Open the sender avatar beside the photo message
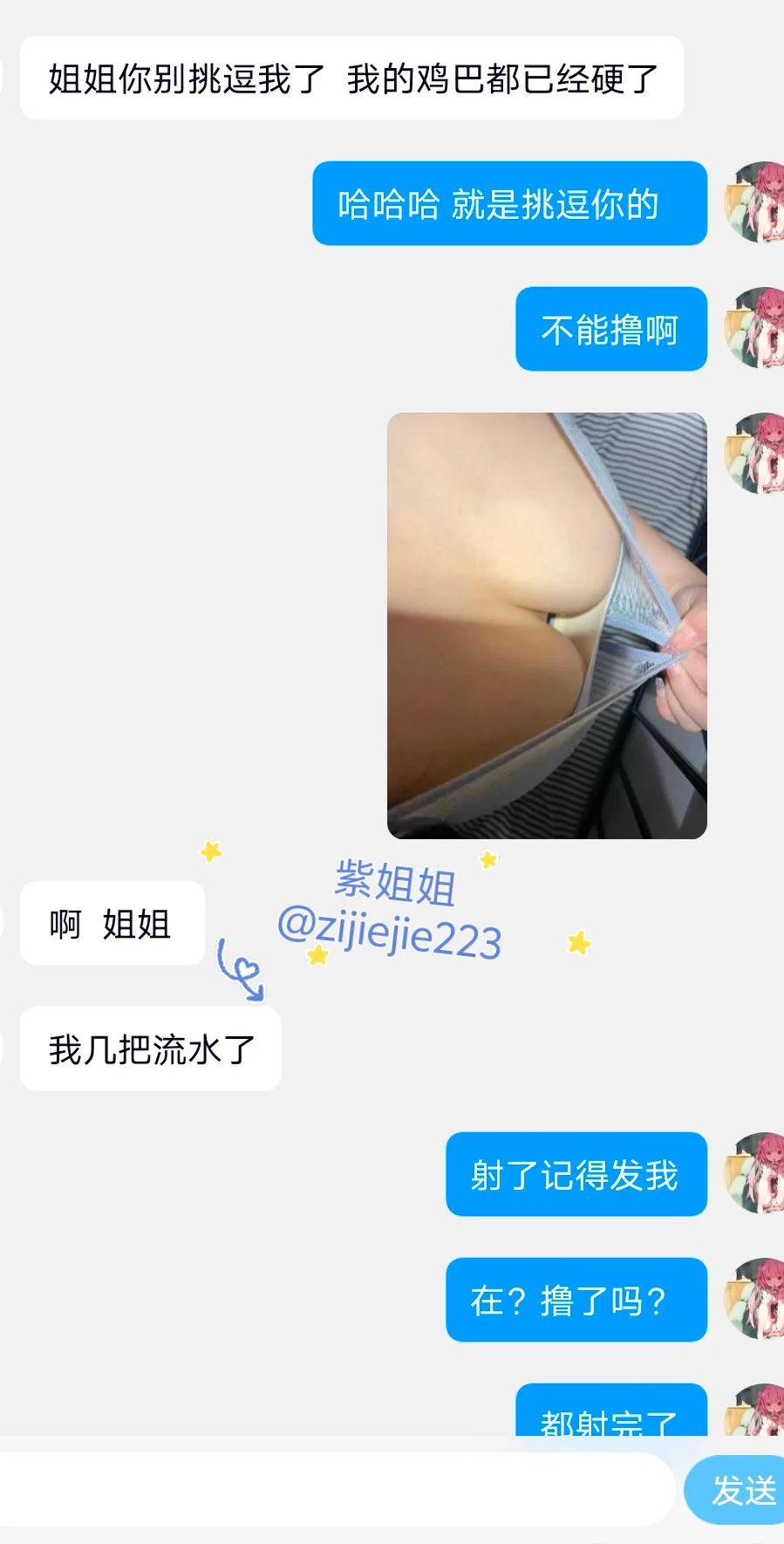The width and height of the screenshot is (784, 1544). click(755, 454)
